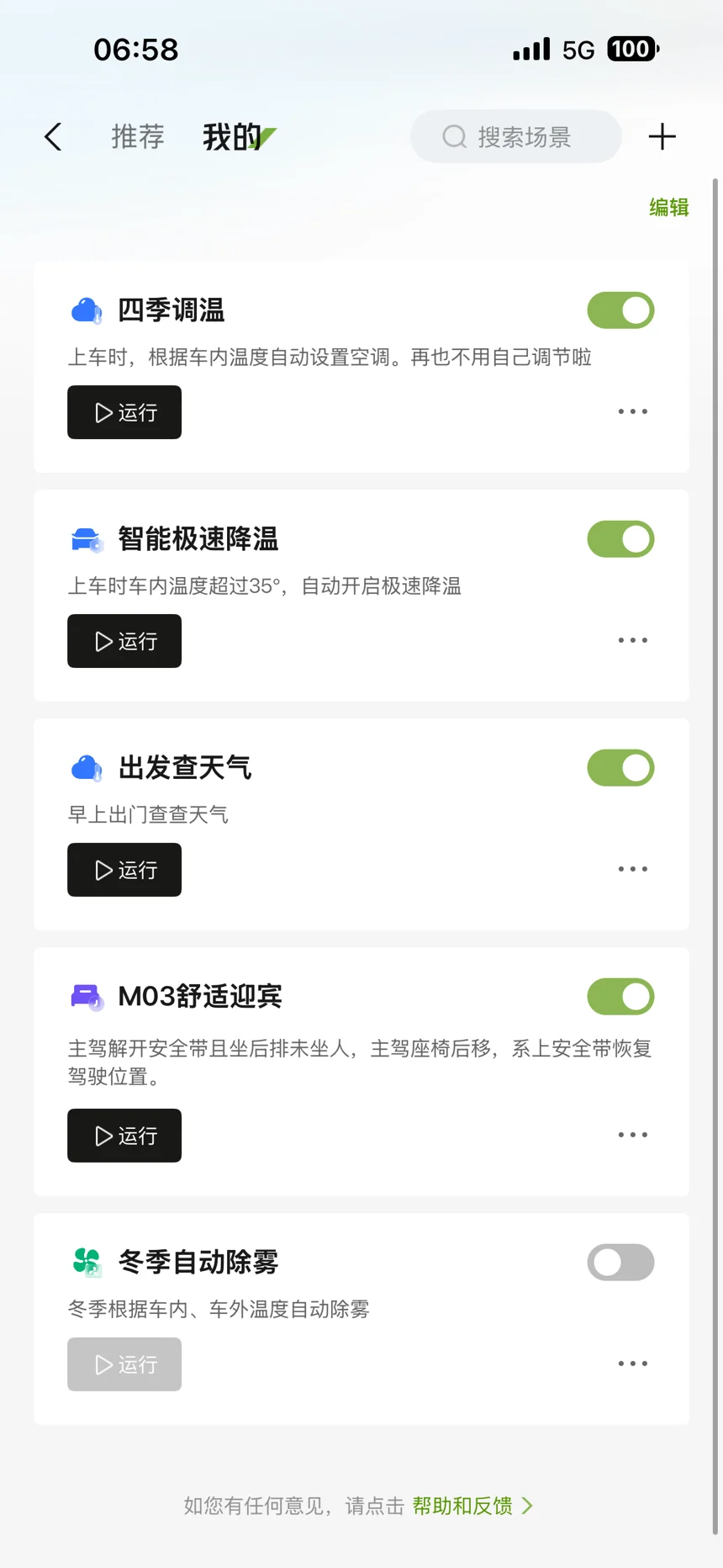
Task: Toggle off M03舒适迎宾
Action: (x=620, y=997)
